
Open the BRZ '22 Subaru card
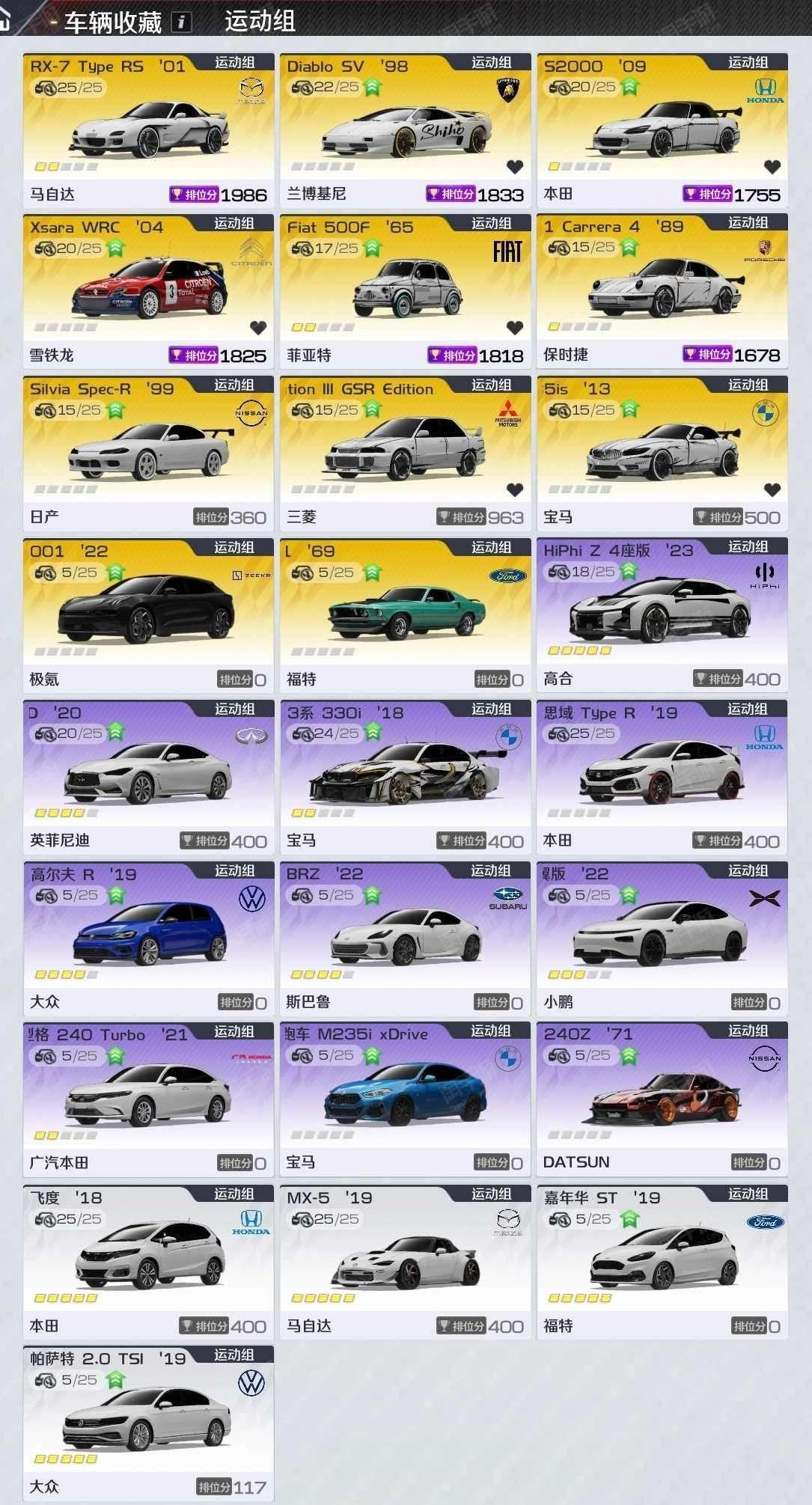point(405,938)
